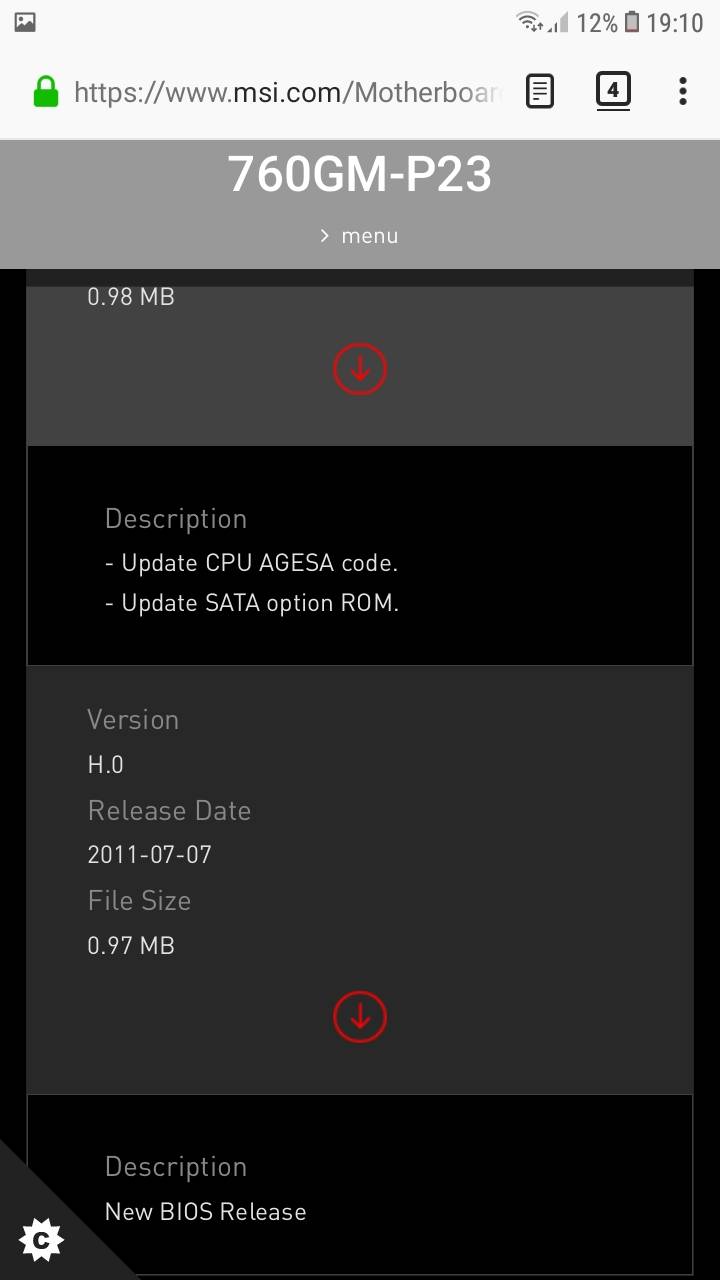Screen dimensions: 720x1280
Task: Tap the browser address bar
Action: [285, 93]
